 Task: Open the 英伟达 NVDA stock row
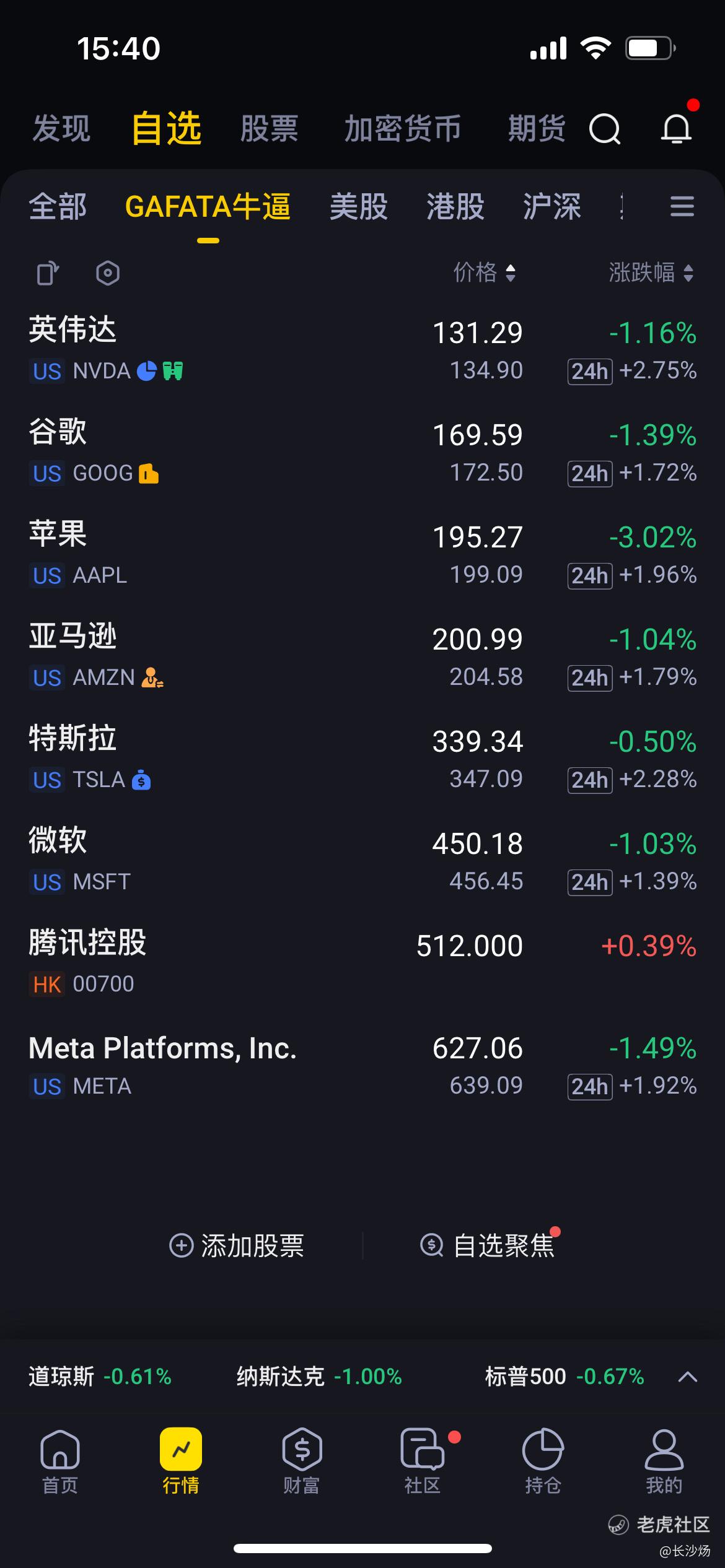tap(362, 350)
